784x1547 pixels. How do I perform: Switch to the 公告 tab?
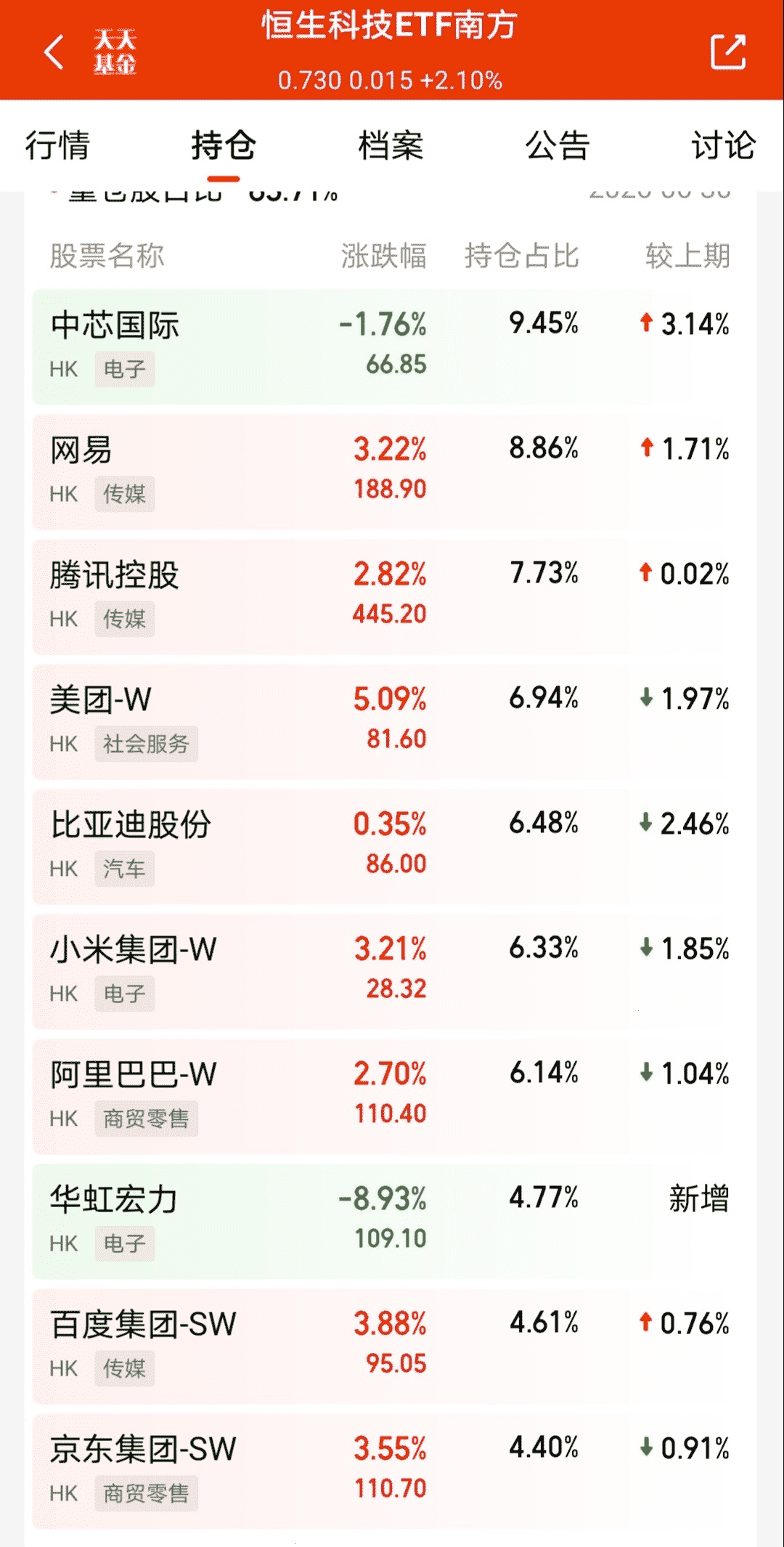(x=558, y=145)
